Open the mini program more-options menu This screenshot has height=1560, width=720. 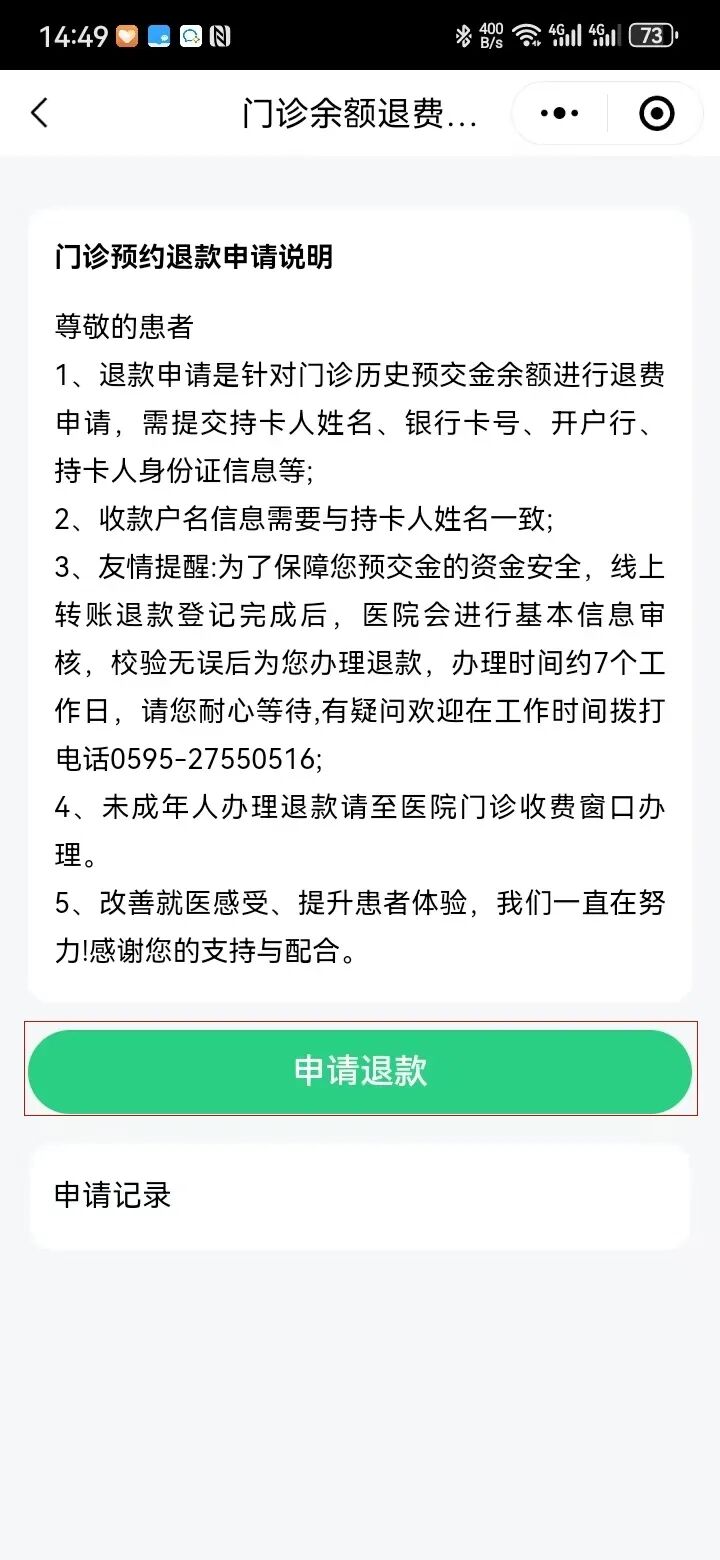coord(559,114)
